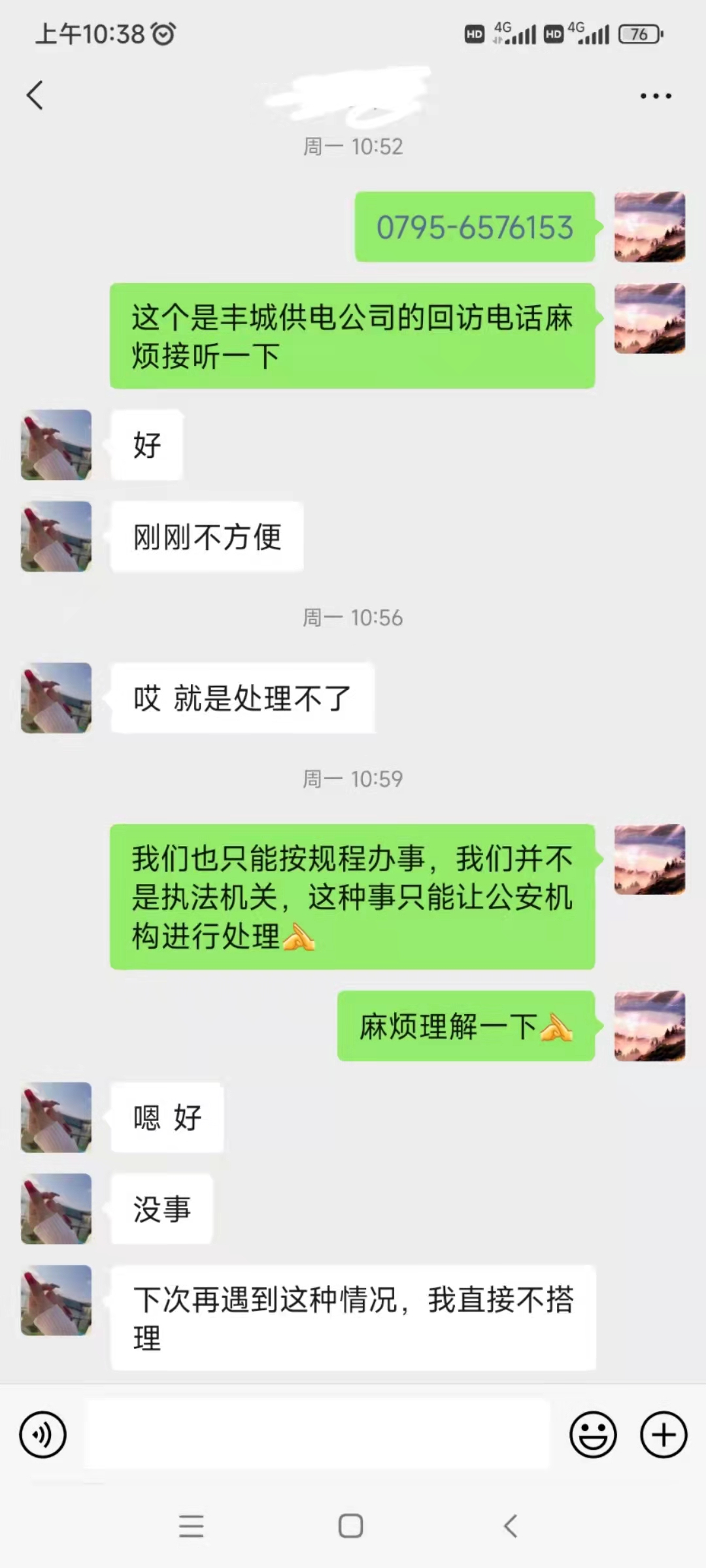
Task: Open the plus attachment menu
Action: coord(663,1435)
